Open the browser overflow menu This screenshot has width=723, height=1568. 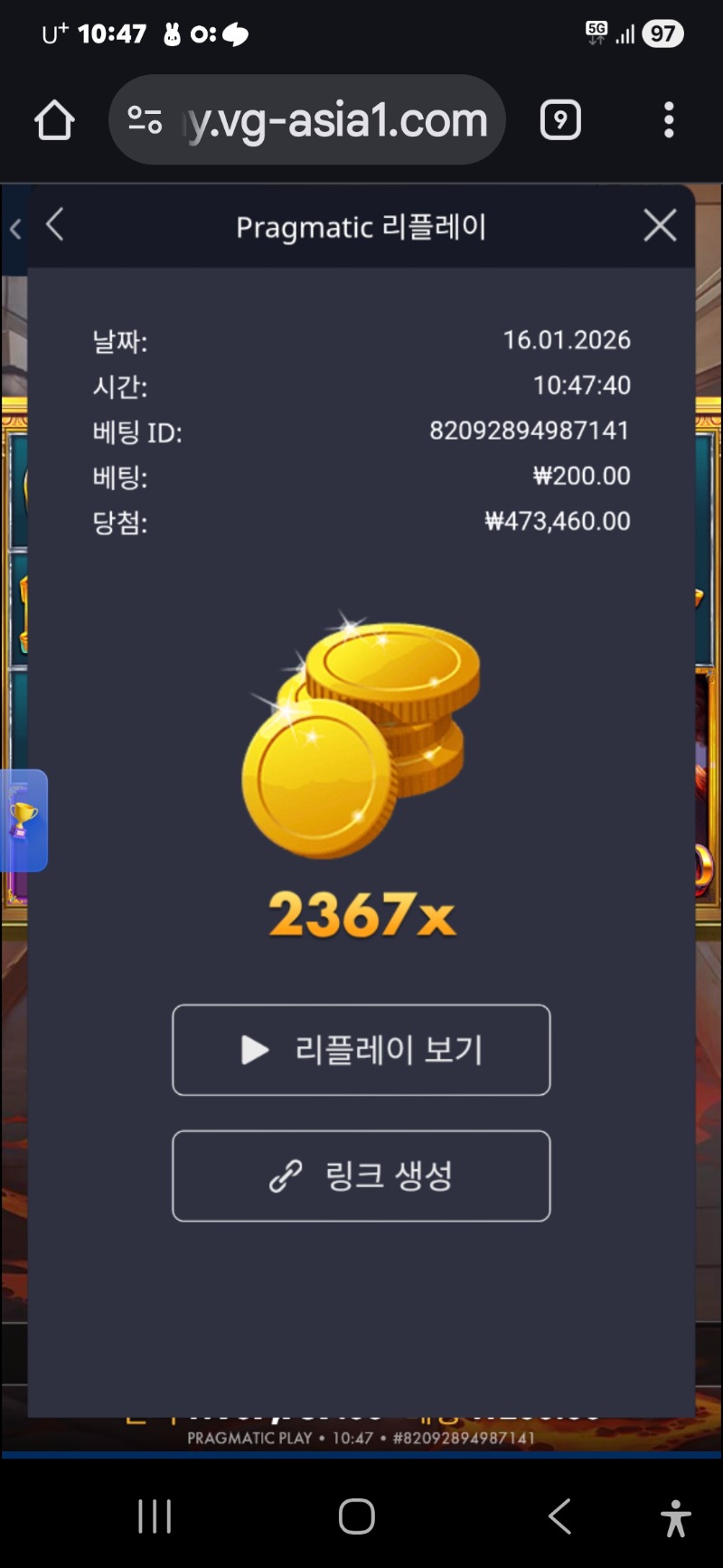click(669, 120)
